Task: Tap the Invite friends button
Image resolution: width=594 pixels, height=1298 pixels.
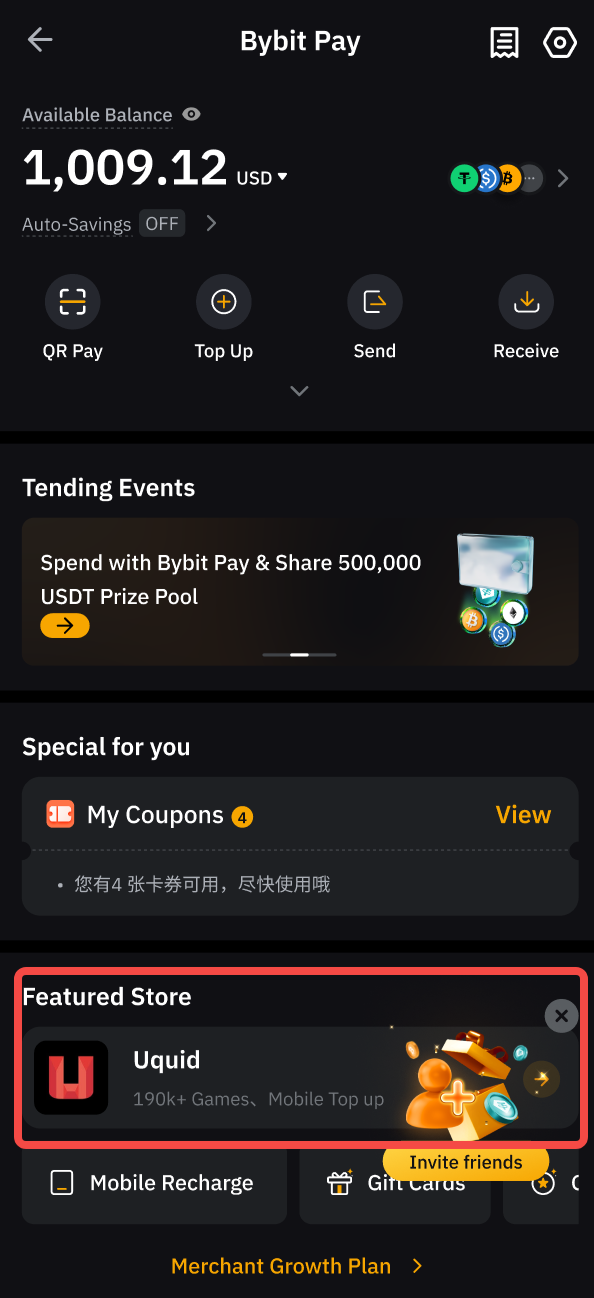Action: coord(466,1162)
